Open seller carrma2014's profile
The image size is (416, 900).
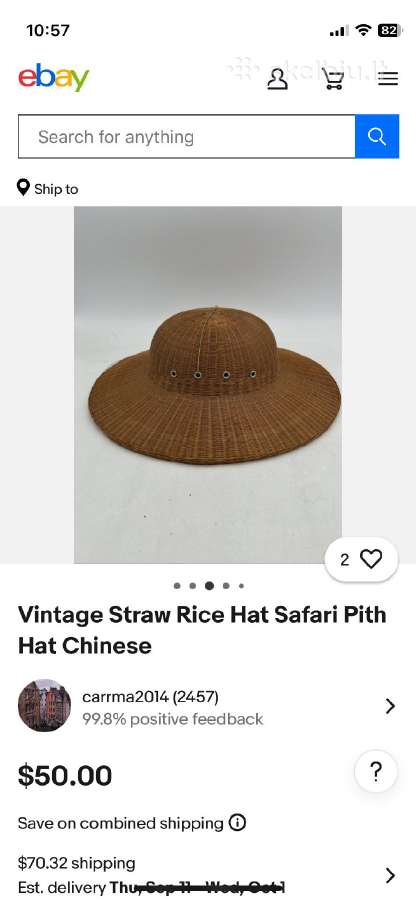point(208,706)
